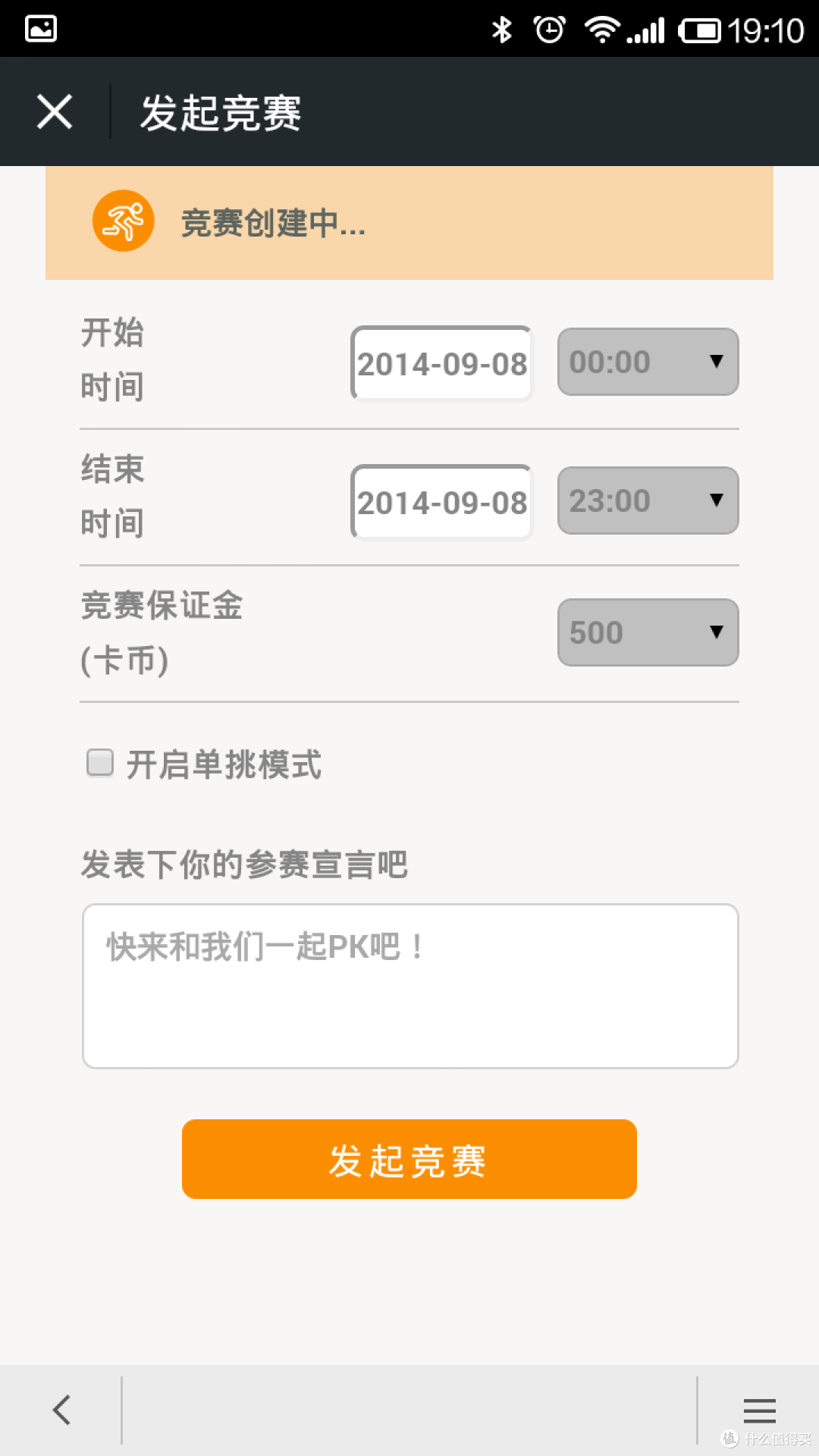Open the end date field 结束时间

point(442,502)
